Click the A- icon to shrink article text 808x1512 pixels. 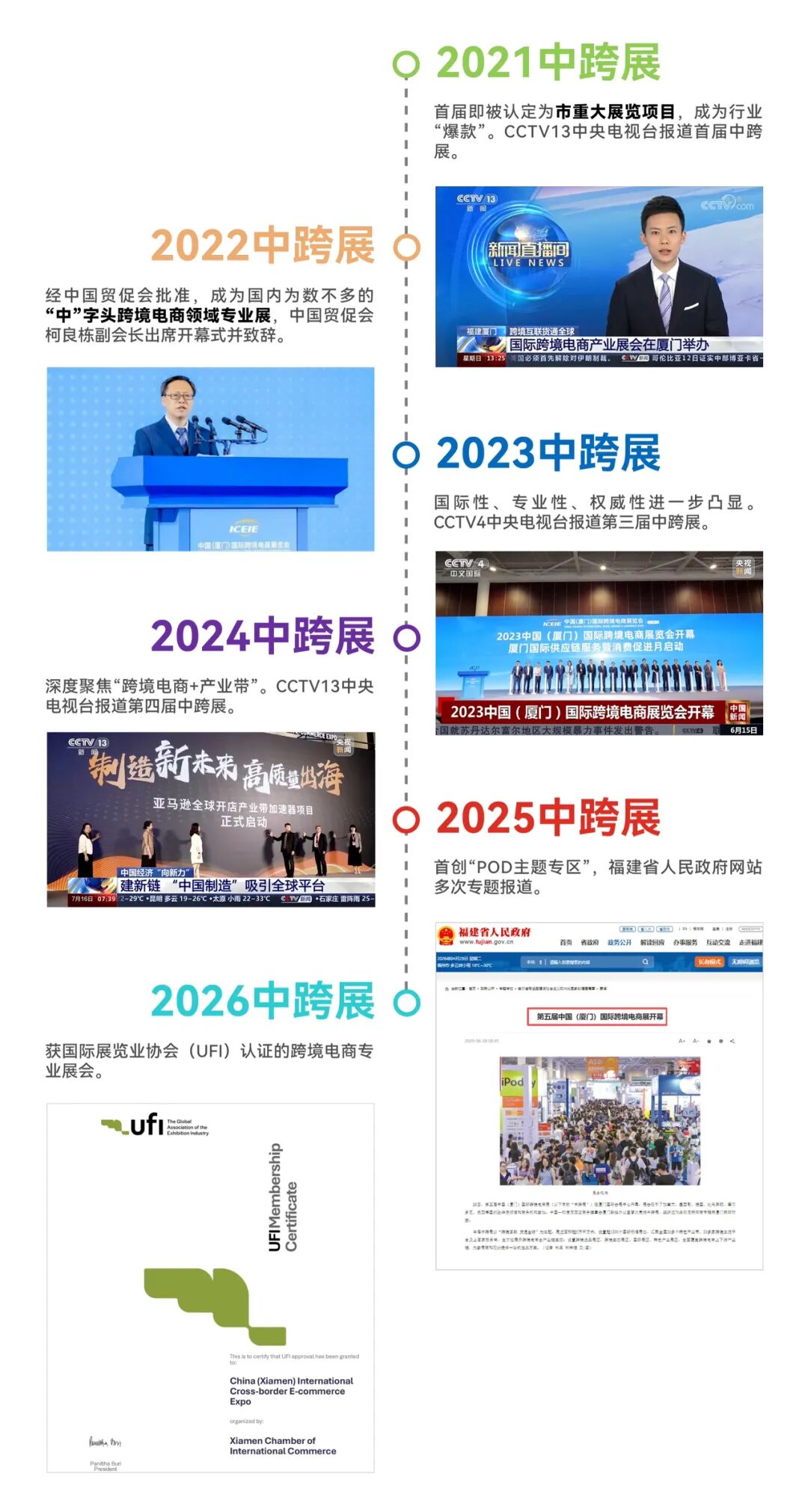[x=695, y=1040]
